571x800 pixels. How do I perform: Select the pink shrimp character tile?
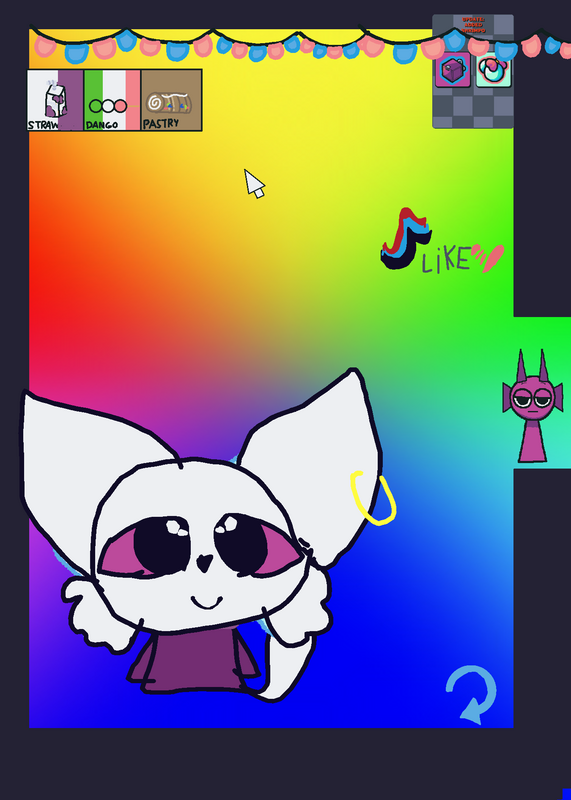493,70
